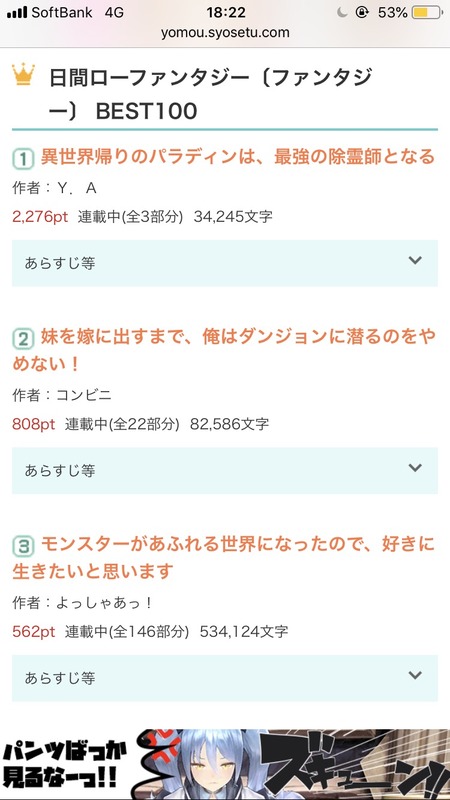Image resolution: width=450 pixels, height=800 pixels.
Task: Open the パンツばっか見るなーっ!! ad banner
Action: pos(225,764)
